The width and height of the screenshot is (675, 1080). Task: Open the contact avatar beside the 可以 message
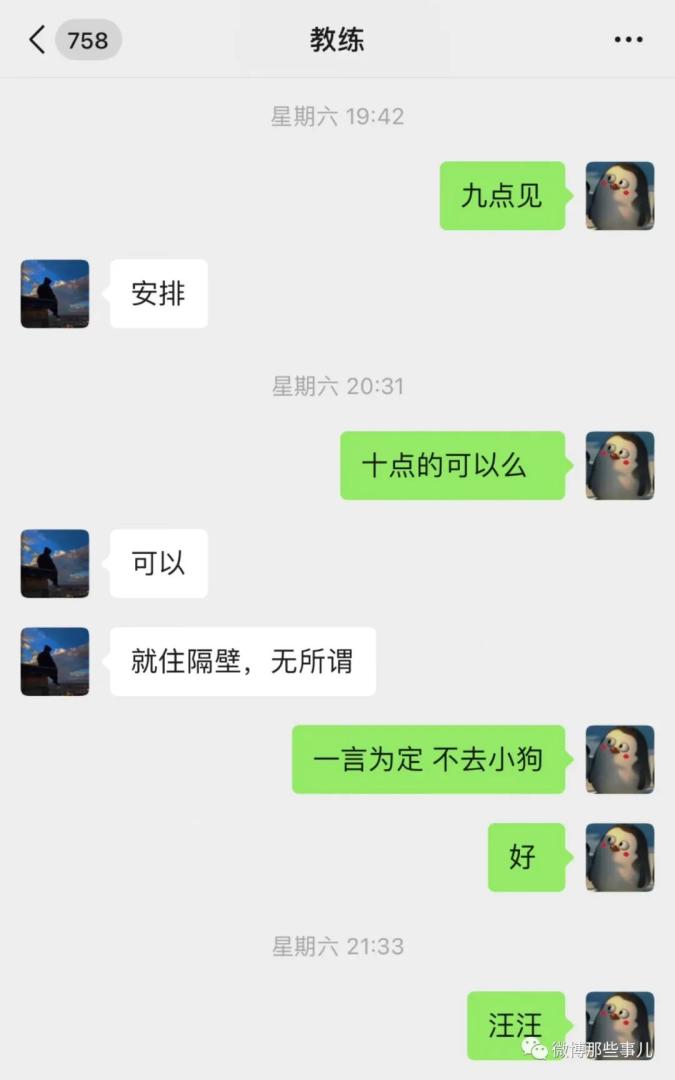coord(55,563)
